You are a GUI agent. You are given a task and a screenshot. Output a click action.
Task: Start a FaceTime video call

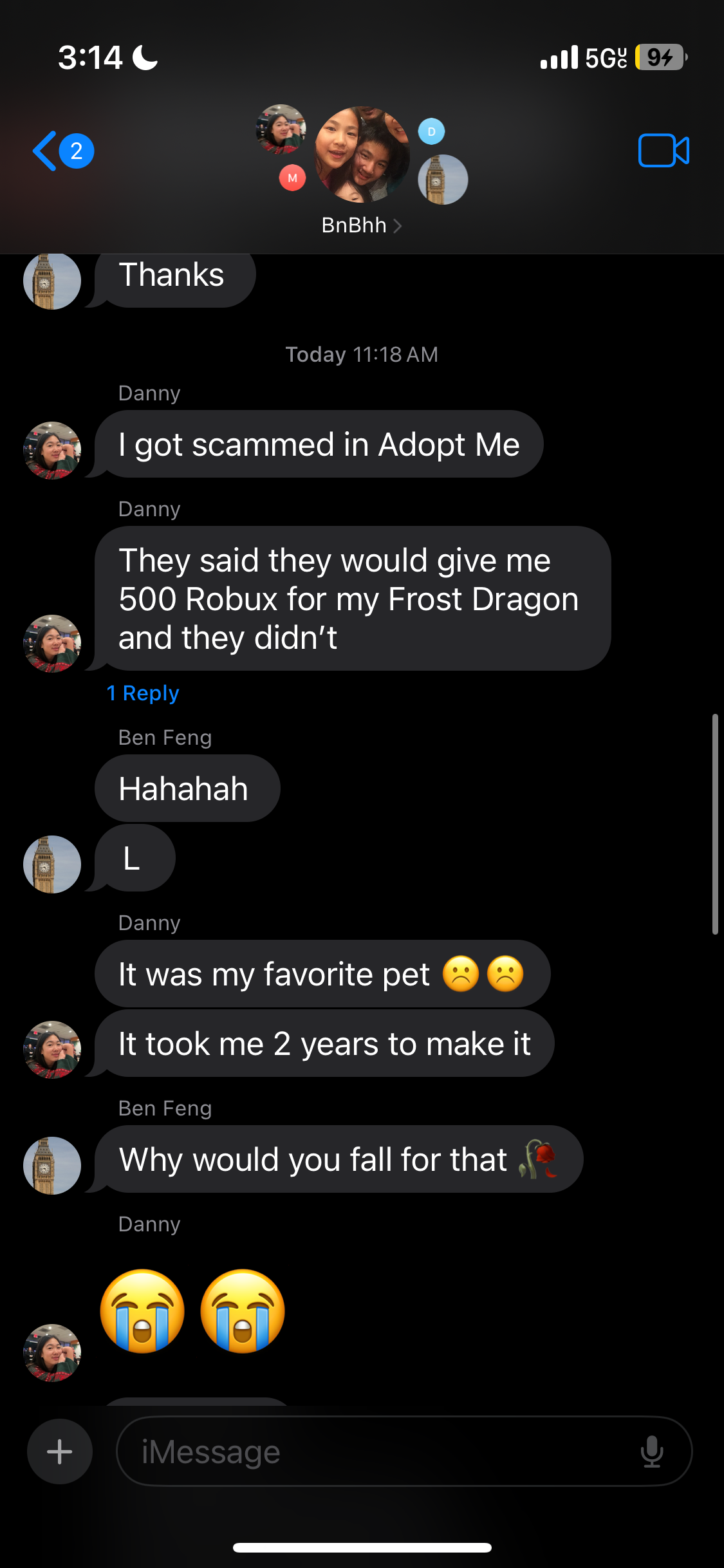pyautogui.click(x=663, y=151)
